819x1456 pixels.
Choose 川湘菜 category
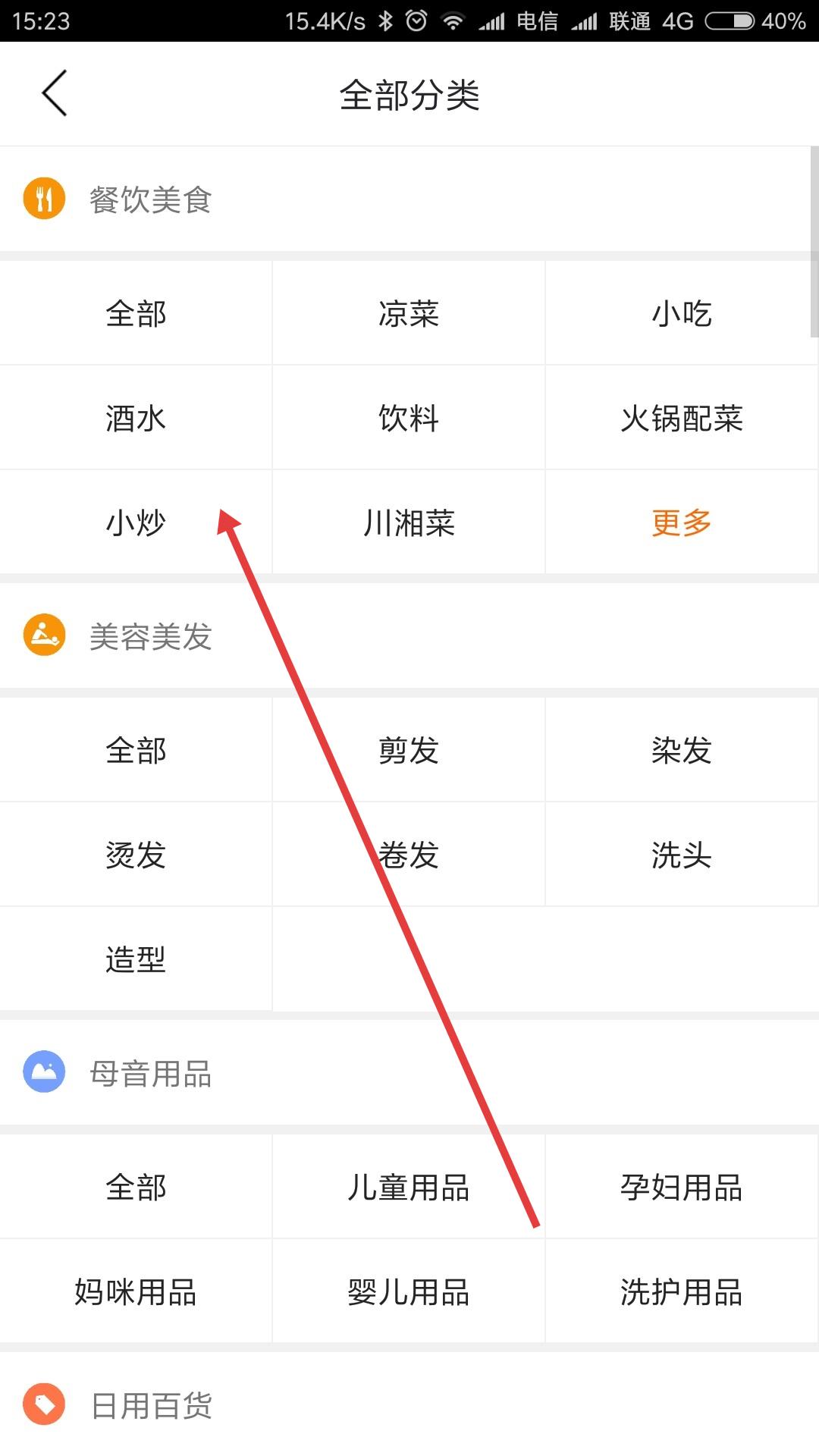[409, 522]
